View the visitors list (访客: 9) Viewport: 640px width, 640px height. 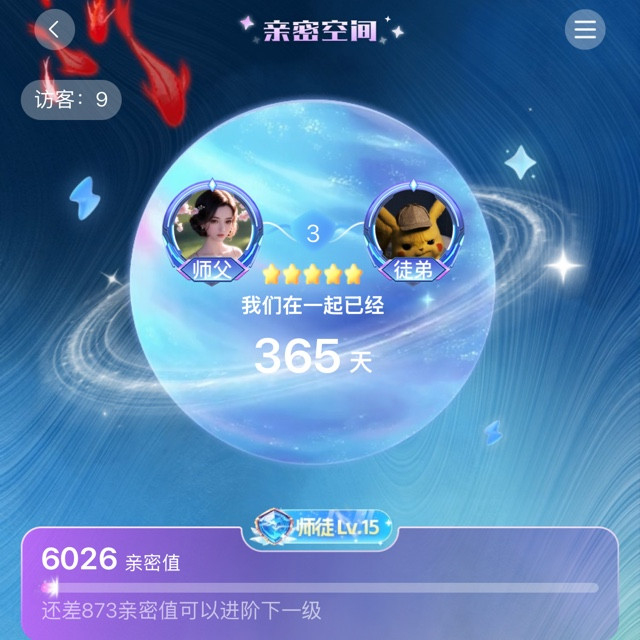71,100
